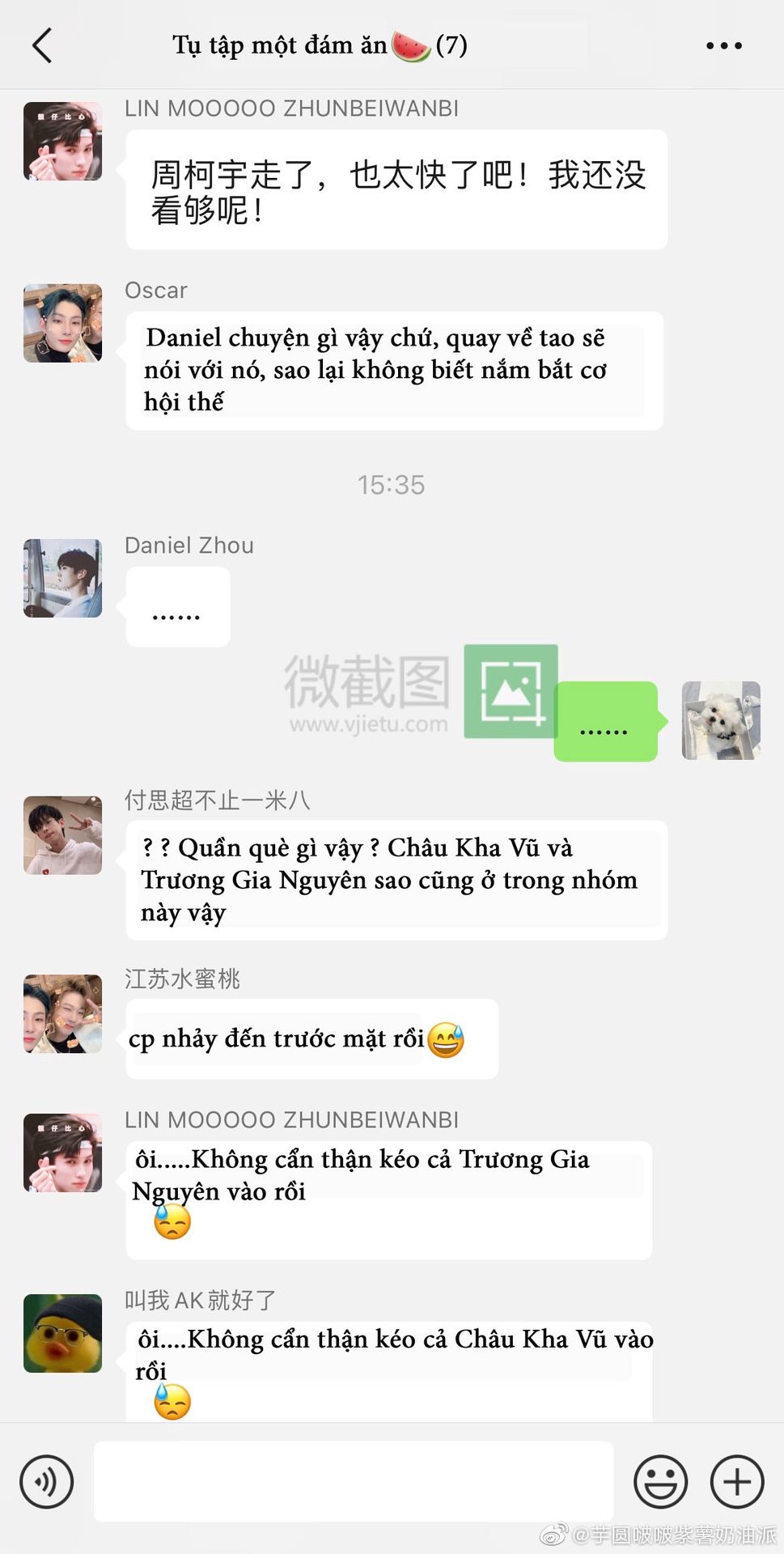The height and width of the screenshot is (1554, 784).
Task: Switch to voice message input
Action: tap(47, 1481)
